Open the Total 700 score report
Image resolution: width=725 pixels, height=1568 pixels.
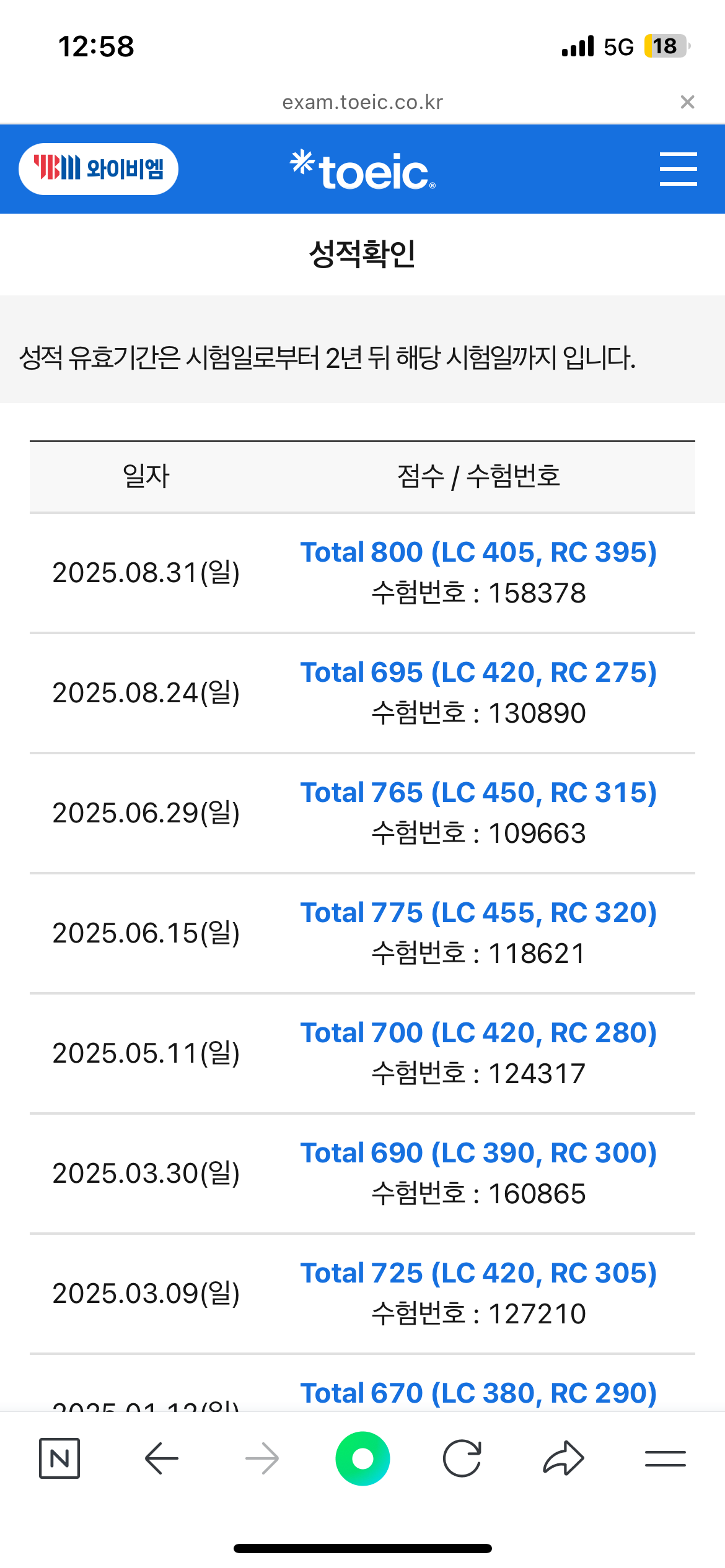[x=478, y=1033]
